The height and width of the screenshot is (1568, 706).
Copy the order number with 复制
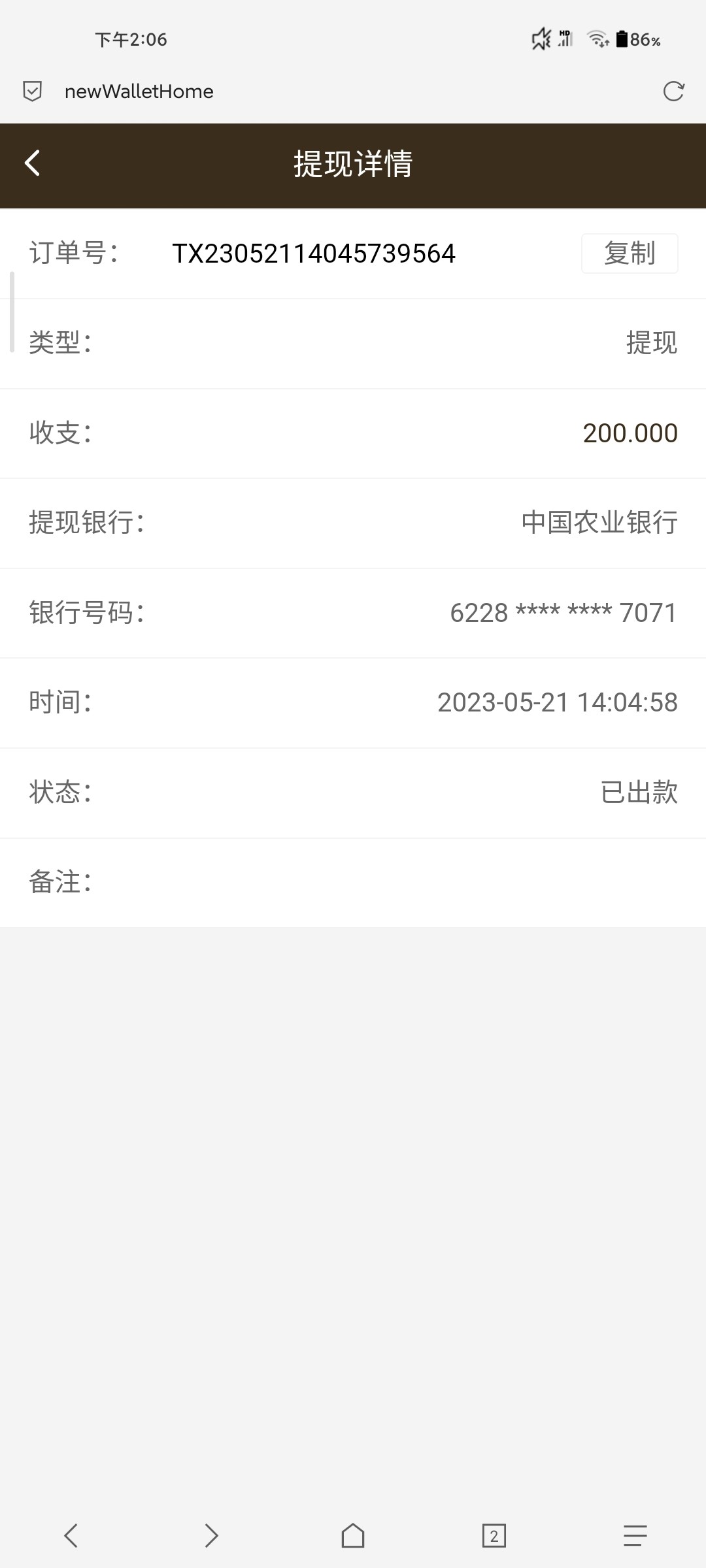coord(629,253)
